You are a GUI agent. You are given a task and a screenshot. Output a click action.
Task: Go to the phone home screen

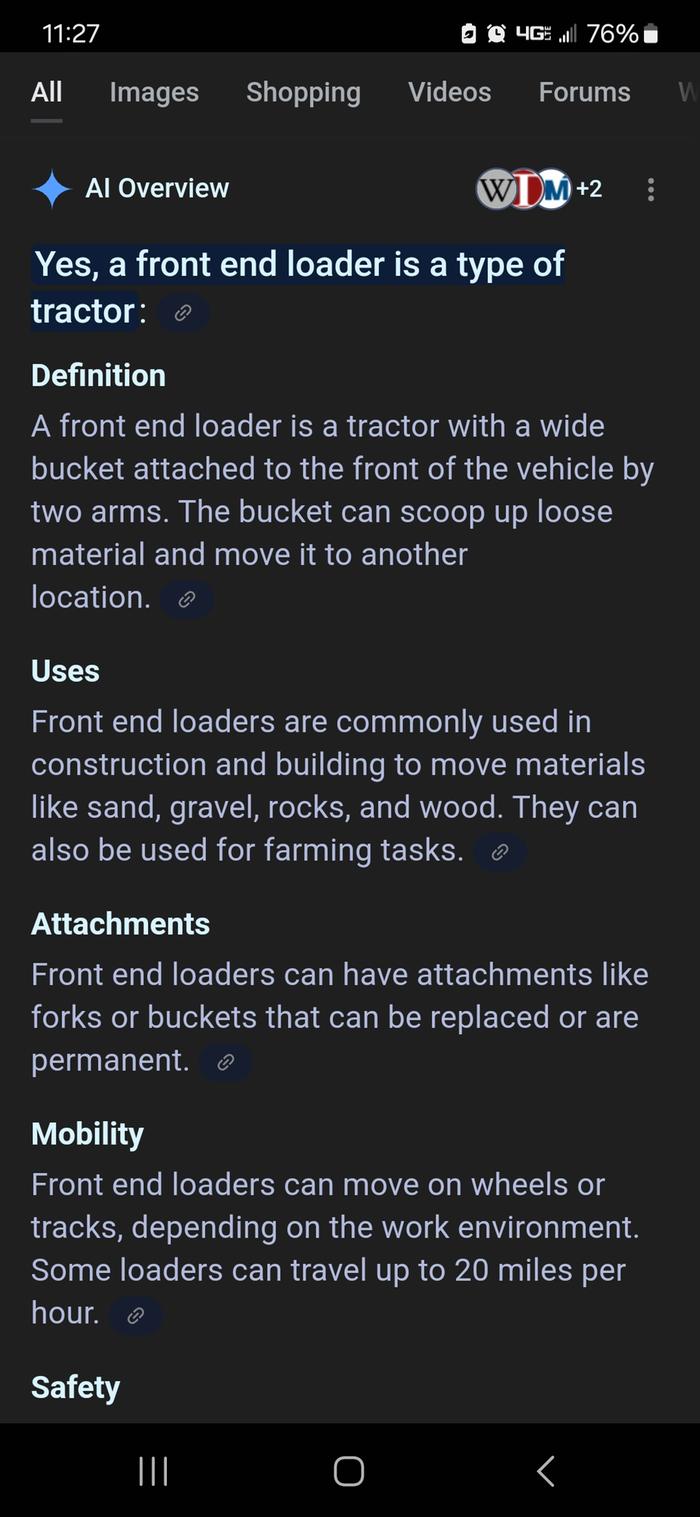[349, 1471]
